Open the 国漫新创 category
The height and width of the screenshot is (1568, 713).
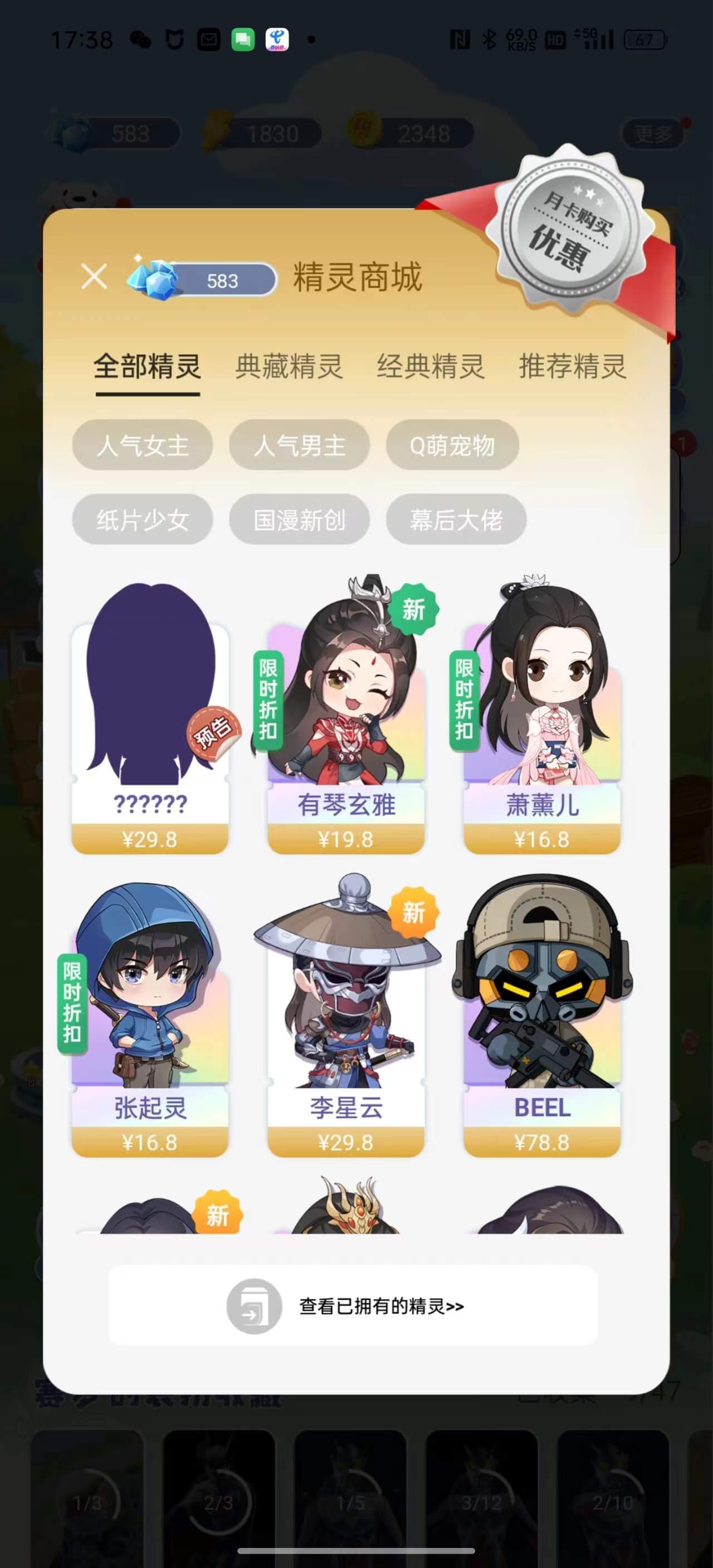point(300,519)
